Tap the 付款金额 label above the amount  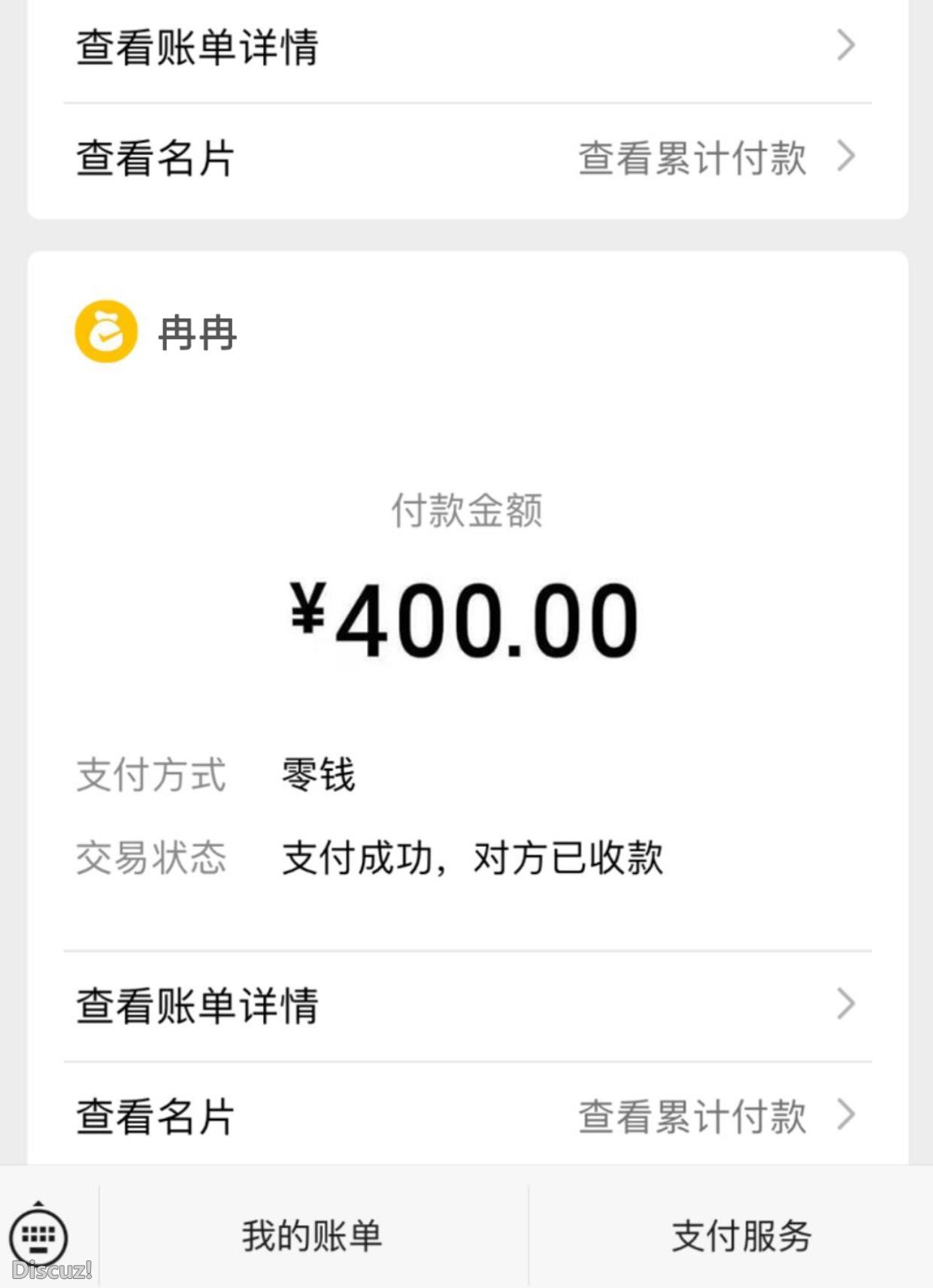[x=468, y=512]
